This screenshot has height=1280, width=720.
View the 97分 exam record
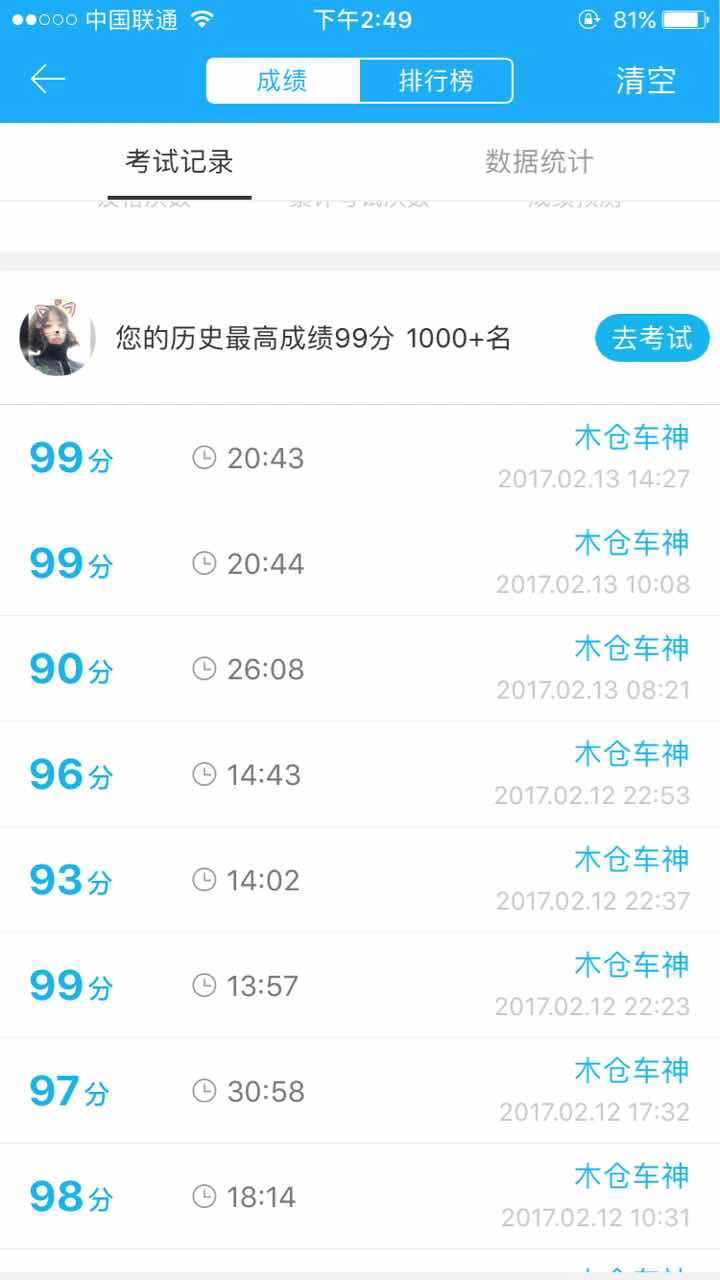pos(360,1091)
